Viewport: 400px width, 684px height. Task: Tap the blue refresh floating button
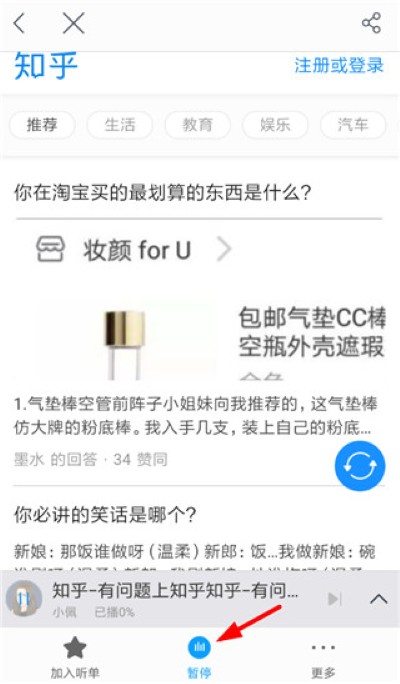point(360,466)
